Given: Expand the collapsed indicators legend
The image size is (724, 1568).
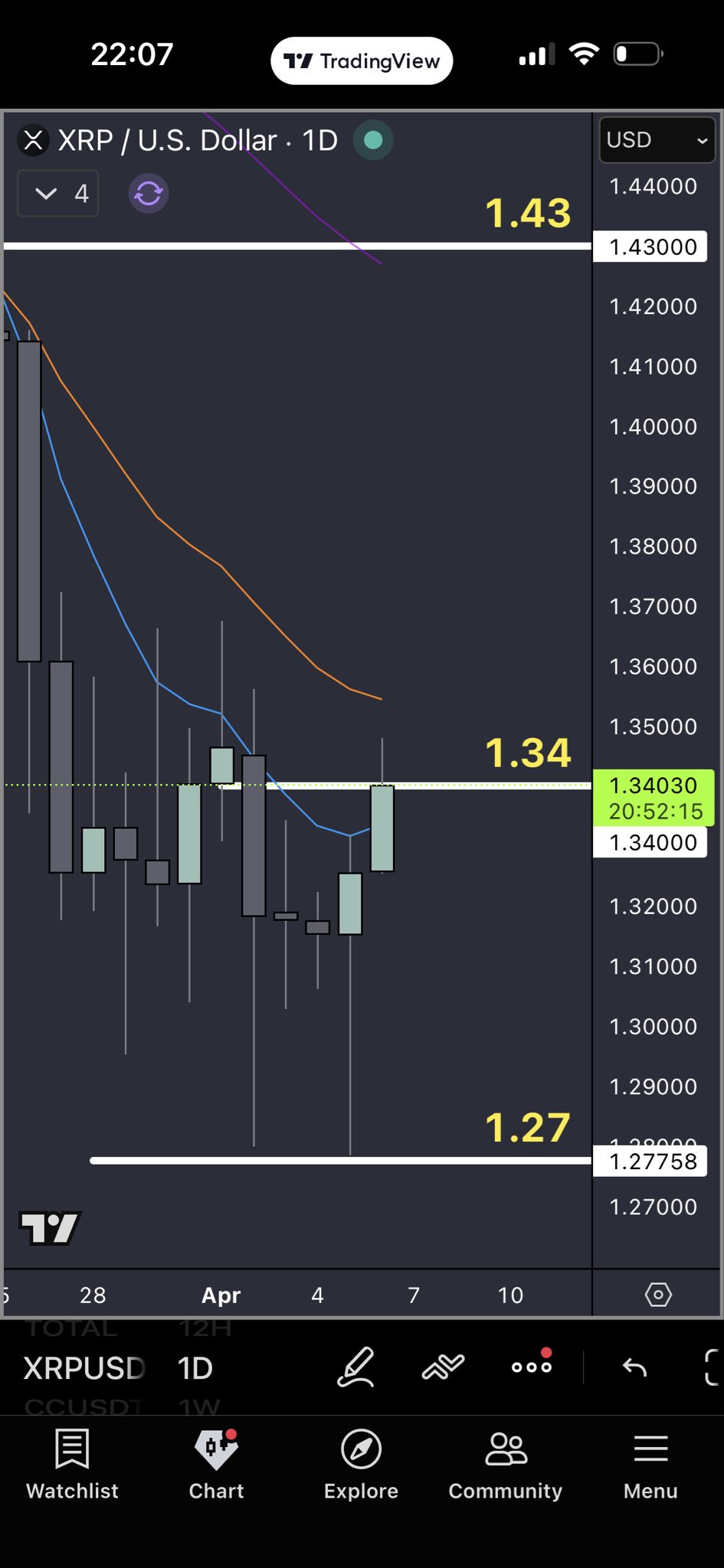Looking at the screenshot, I should click(58, 194).
